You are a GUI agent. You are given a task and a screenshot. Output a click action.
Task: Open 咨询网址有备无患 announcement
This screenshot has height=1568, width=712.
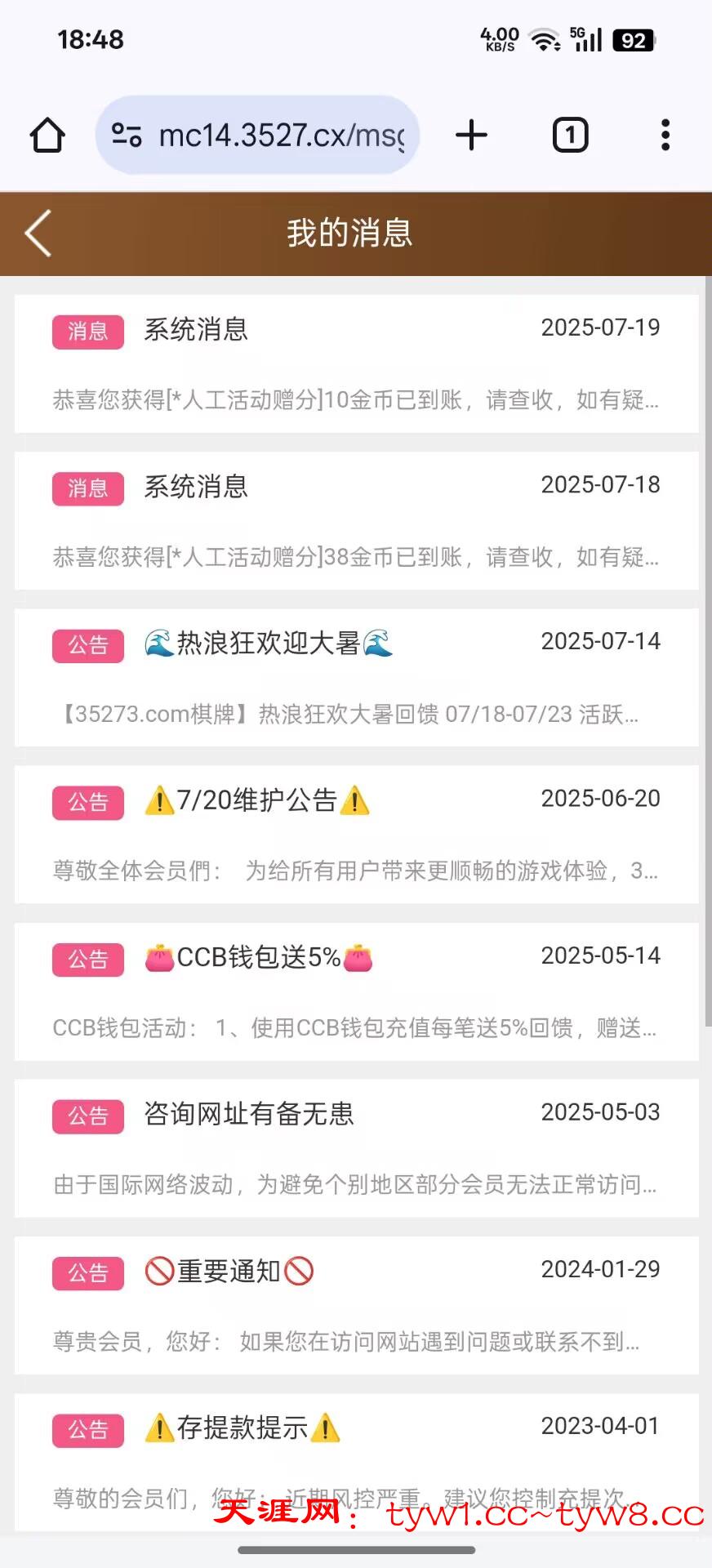point(356,1148)
